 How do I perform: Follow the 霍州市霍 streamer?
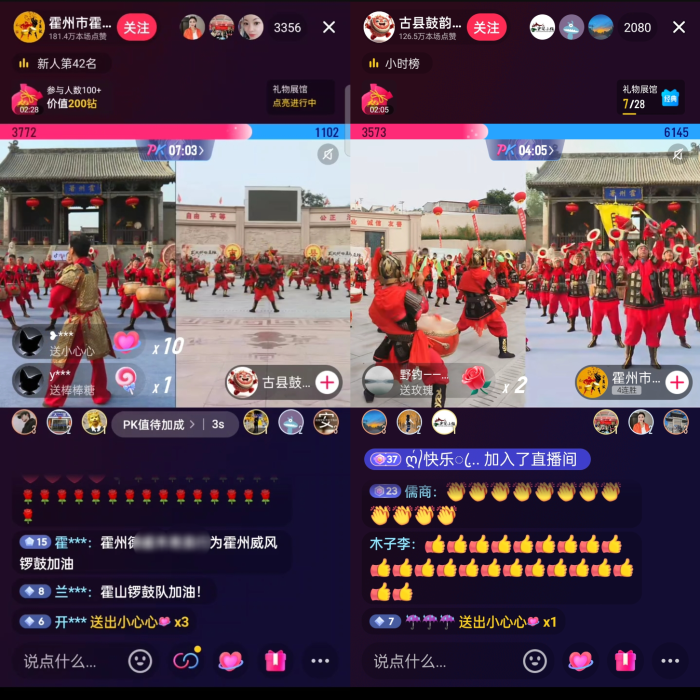tap(136, 27)
